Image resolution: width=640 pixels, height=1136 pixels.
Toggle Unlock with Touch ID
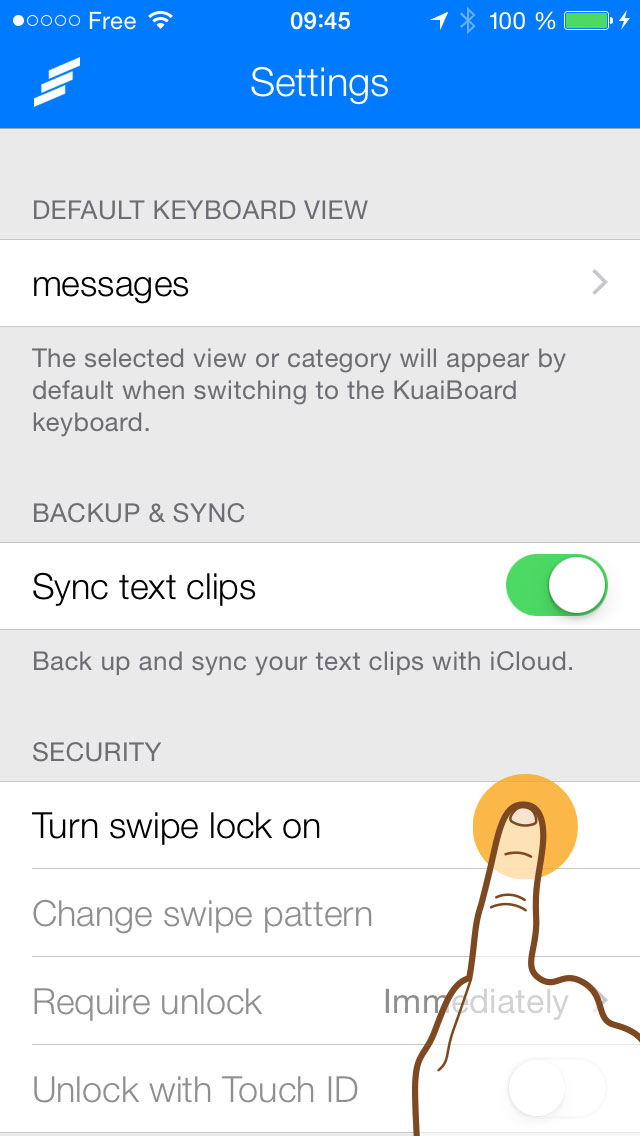point(557,1089)
